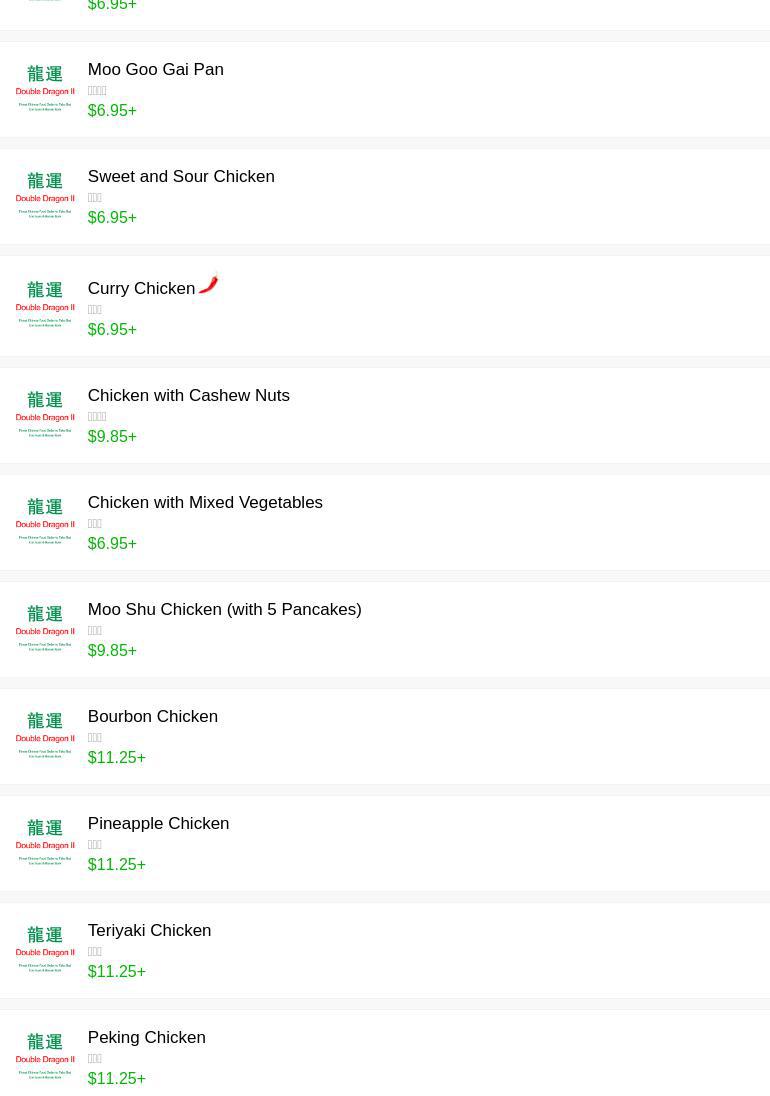This screenshot has width=770, height=1096.
Task: Open the spicy Curry Chicken dish
Action: pos(141,289)
